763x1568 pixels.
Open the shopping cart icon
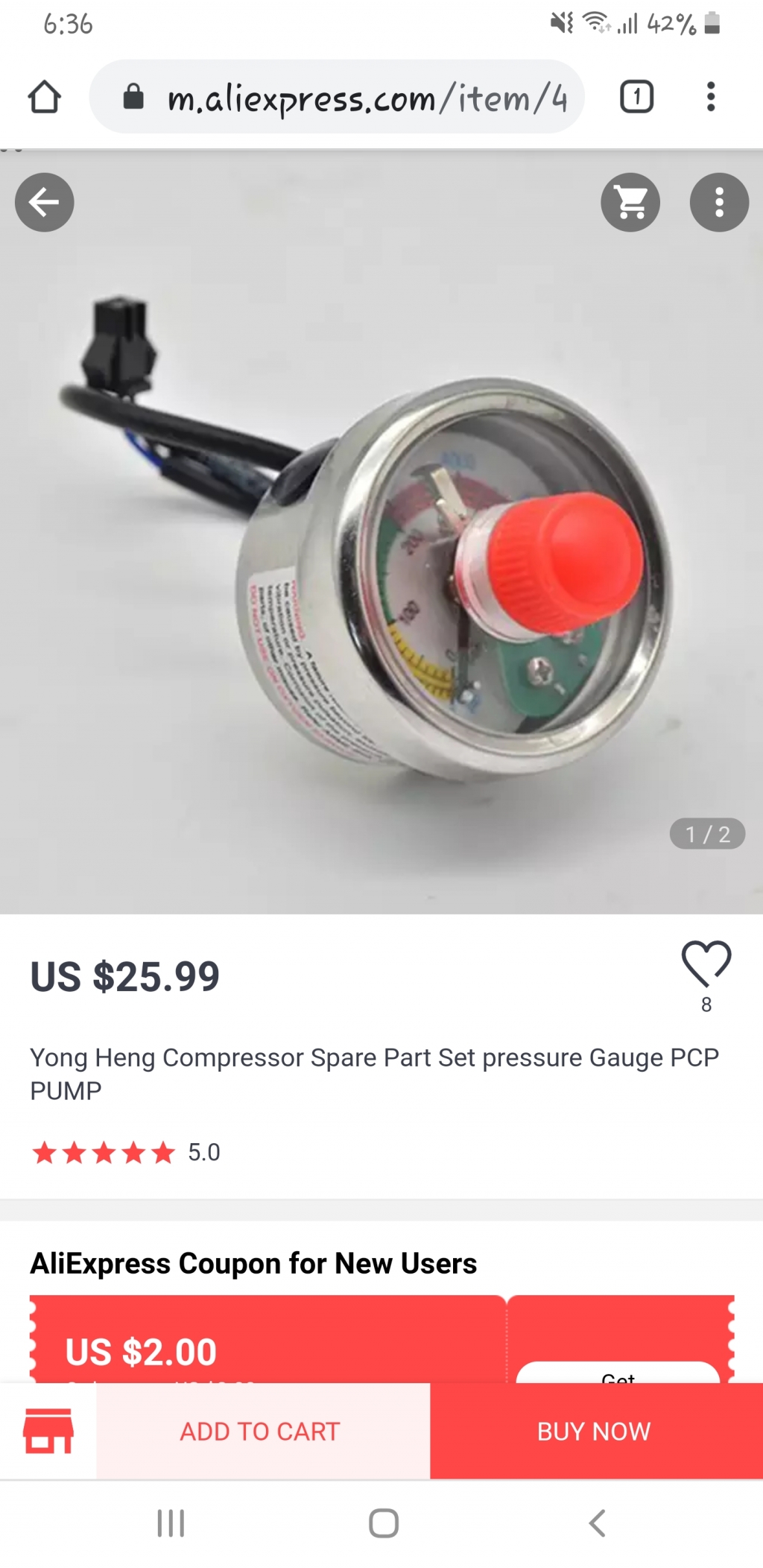click(x=630, y=202)
